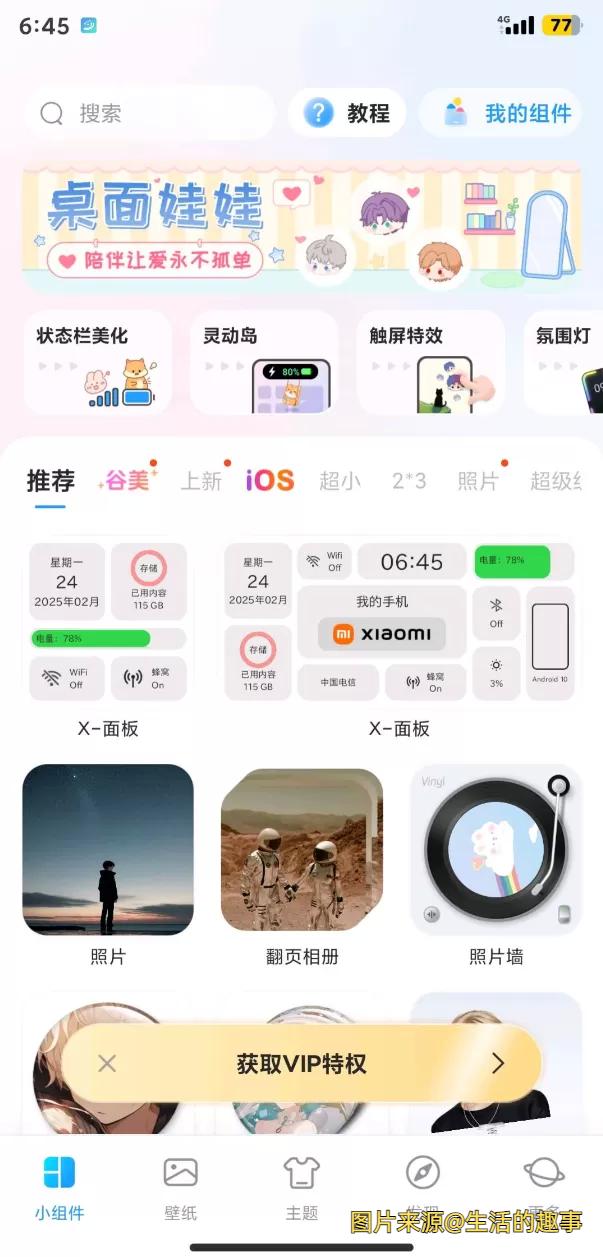Viewport: 603px width, 1257px height.
Task: Select the 2*3 tab
Action: (408, 481)
